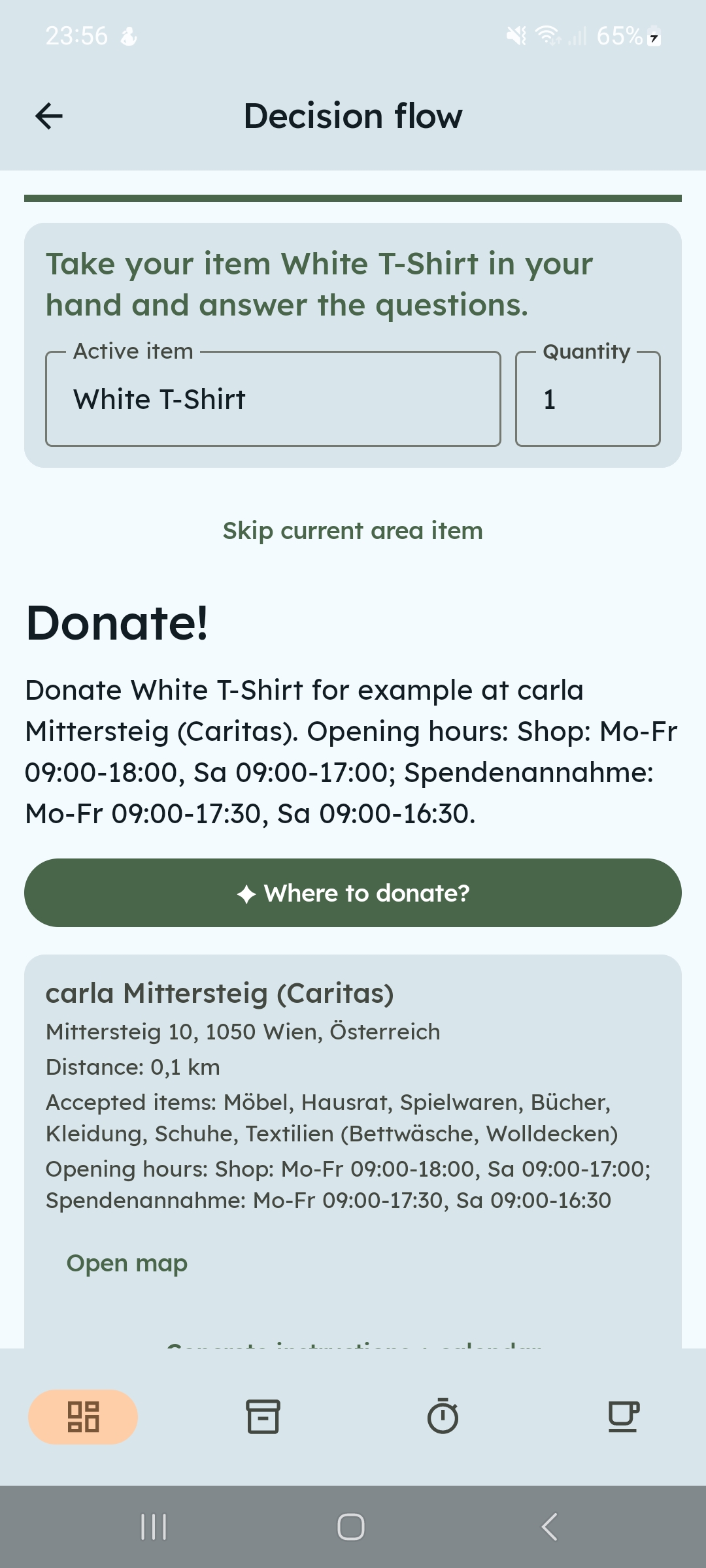This screenshot has height=1568, width=706.
Task: Open the system recent apps view
Action: pos(154,1527)
